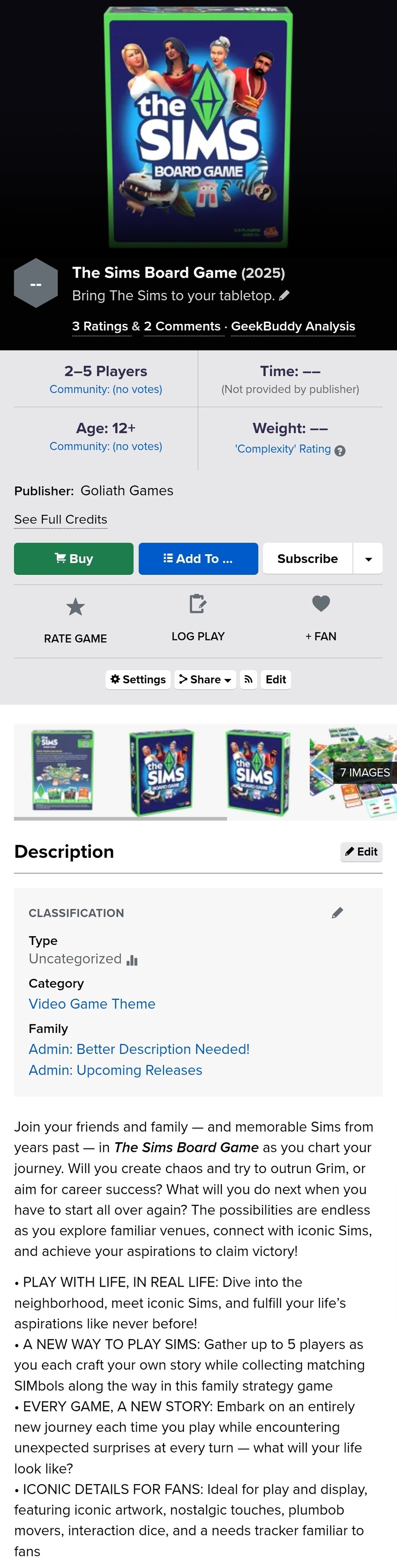
Task: Open See Full Credits
Action: click(61, 519)
